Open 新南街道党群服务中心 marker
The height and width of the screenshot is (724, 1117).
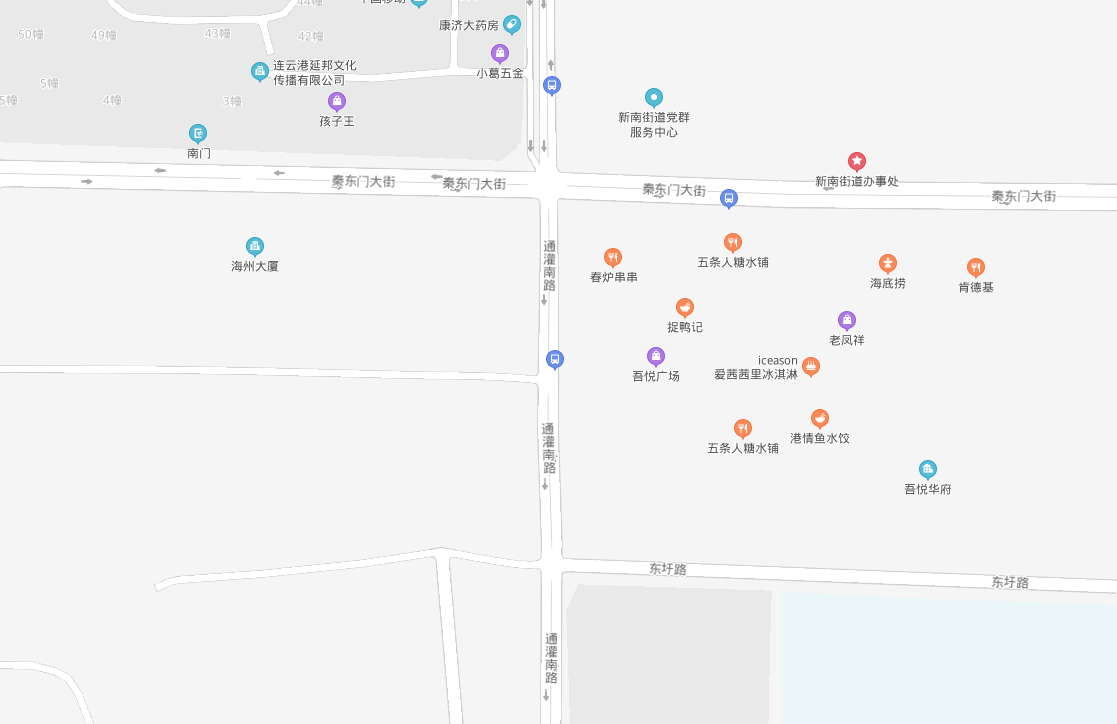654,97
